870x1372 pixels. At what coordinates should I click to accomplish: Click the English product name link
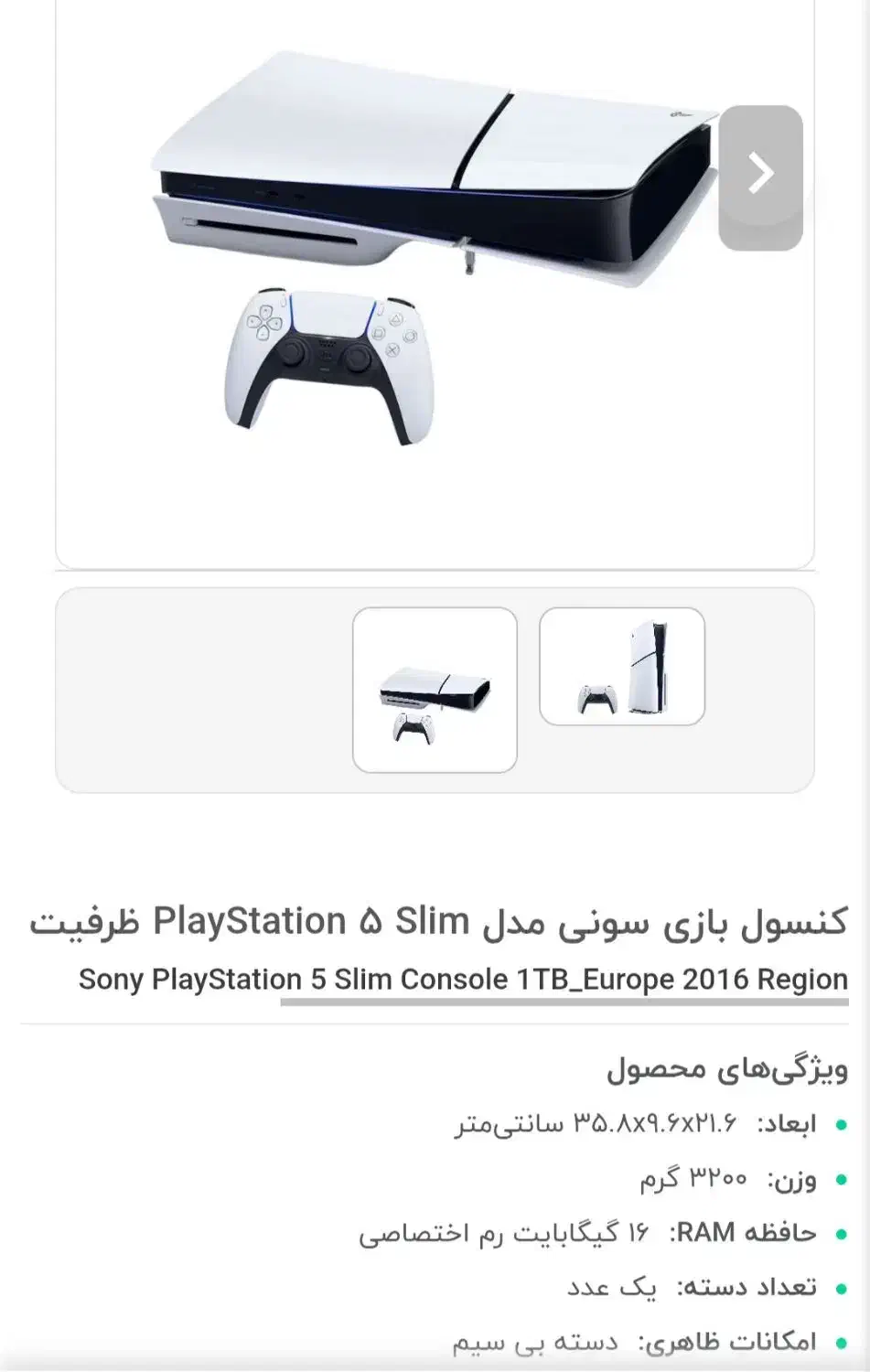[x=462, y=979]
